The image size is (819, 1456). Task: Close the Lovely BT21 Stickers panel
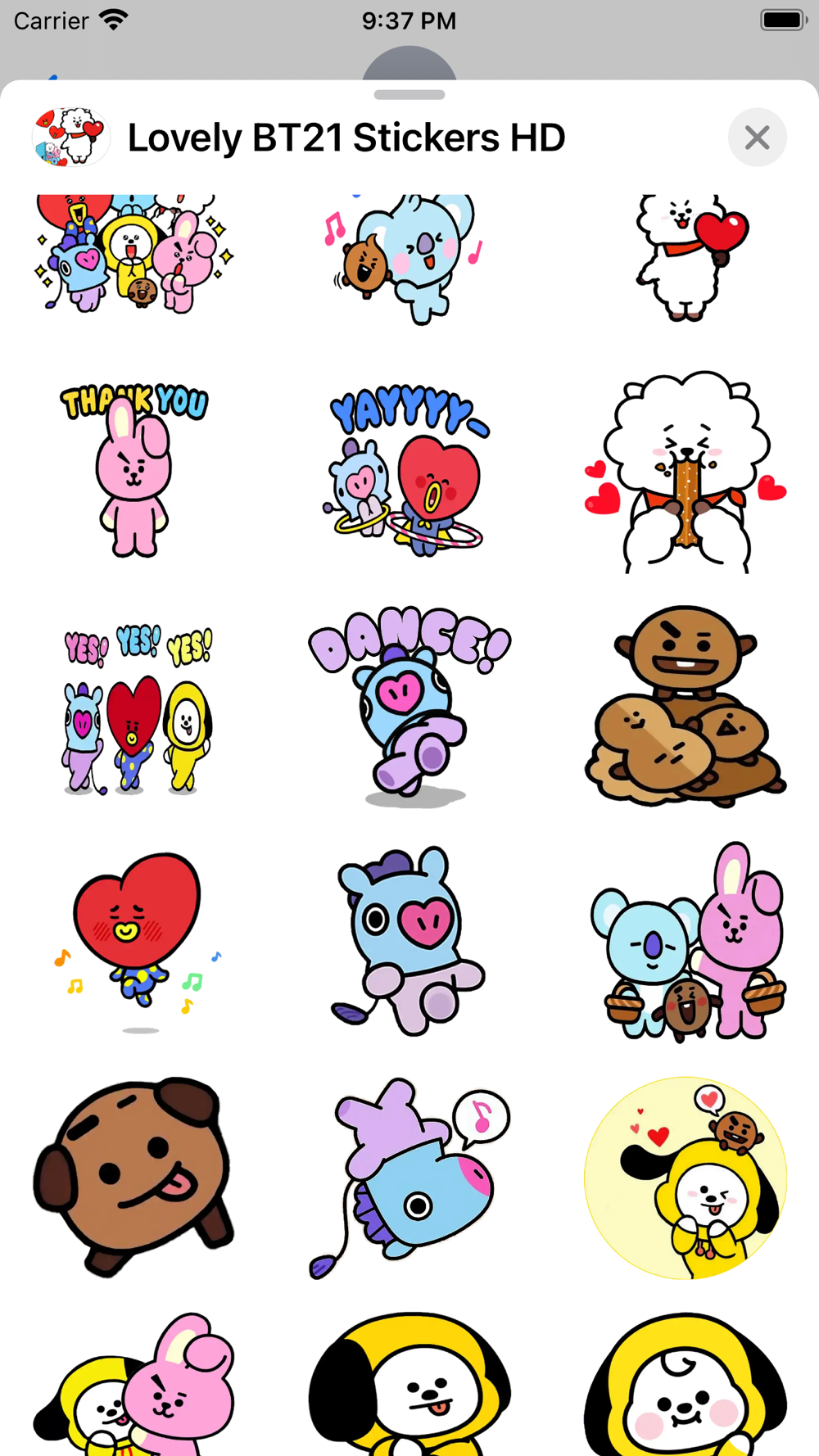[x=757, y=138]
